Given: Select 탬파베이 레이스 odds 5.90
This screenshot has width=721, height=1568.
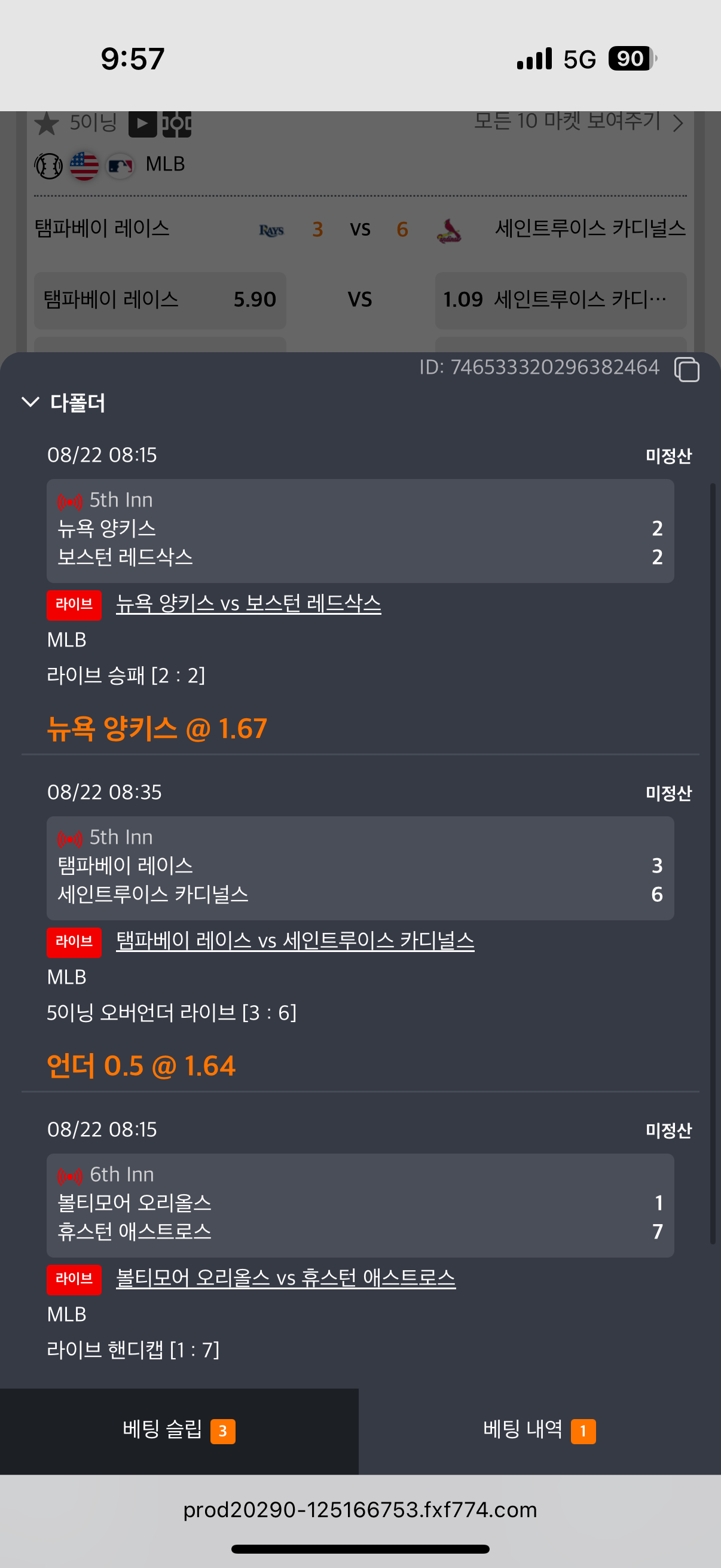Looking at the screenshot, I should coord(160,300).
